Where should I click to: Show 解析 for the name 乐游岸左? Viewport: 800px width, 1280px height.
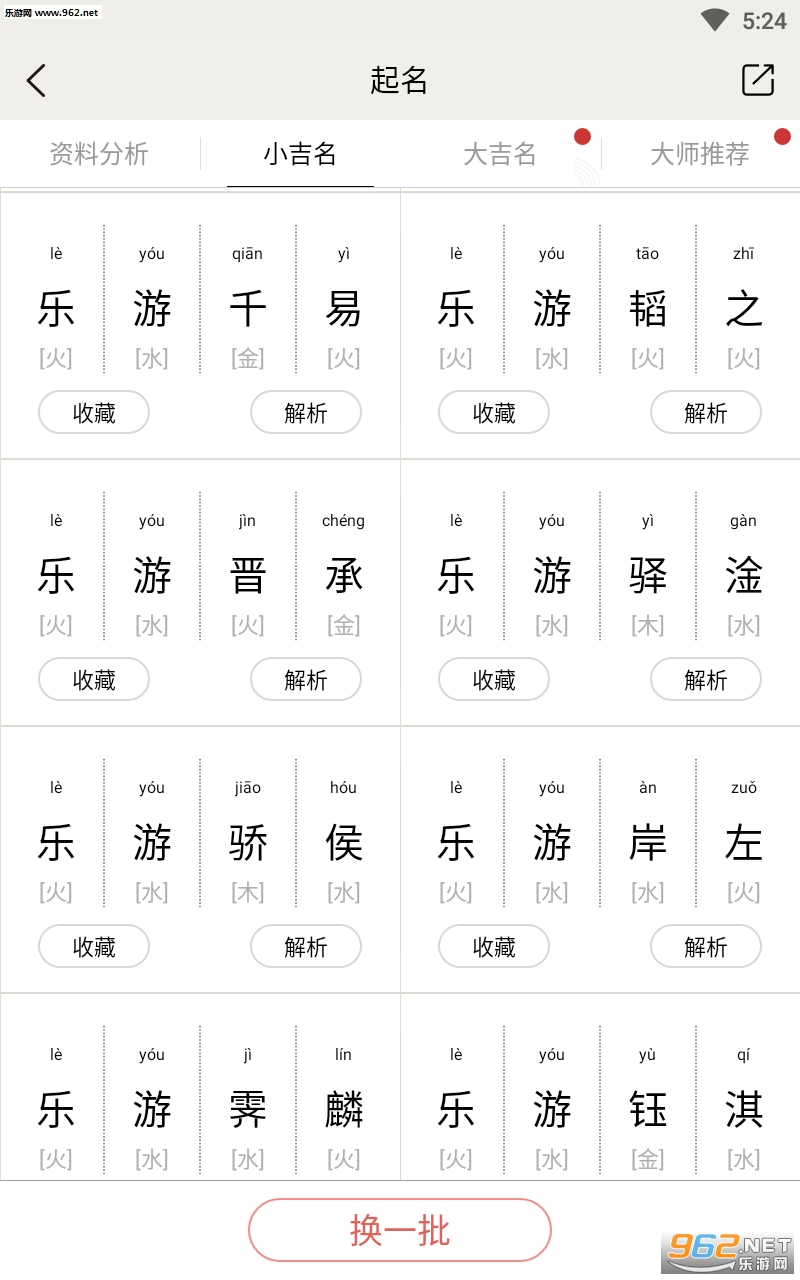[x=706, y=946]
